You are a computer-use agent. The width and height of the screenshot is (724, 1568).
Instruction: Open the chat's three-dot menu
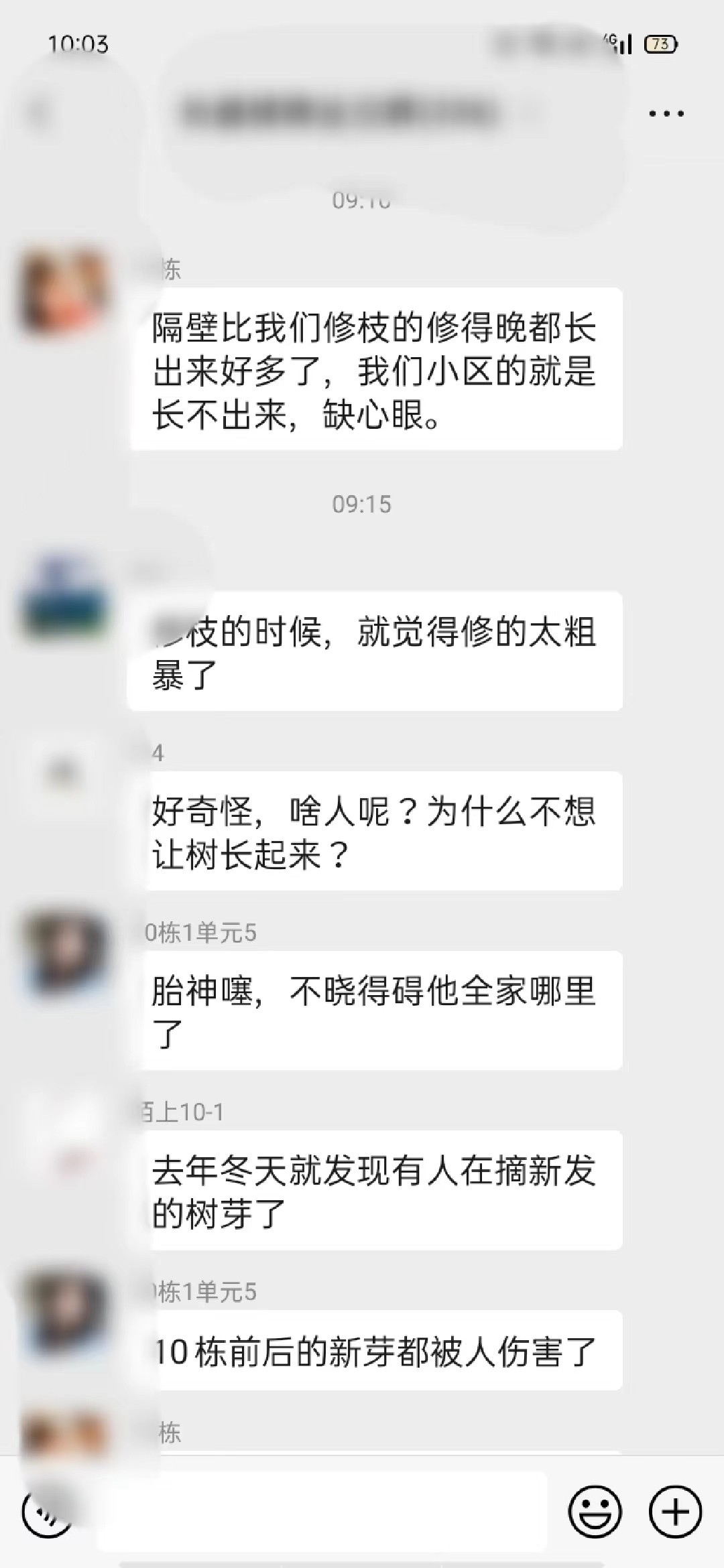click(x=666, y=114)
